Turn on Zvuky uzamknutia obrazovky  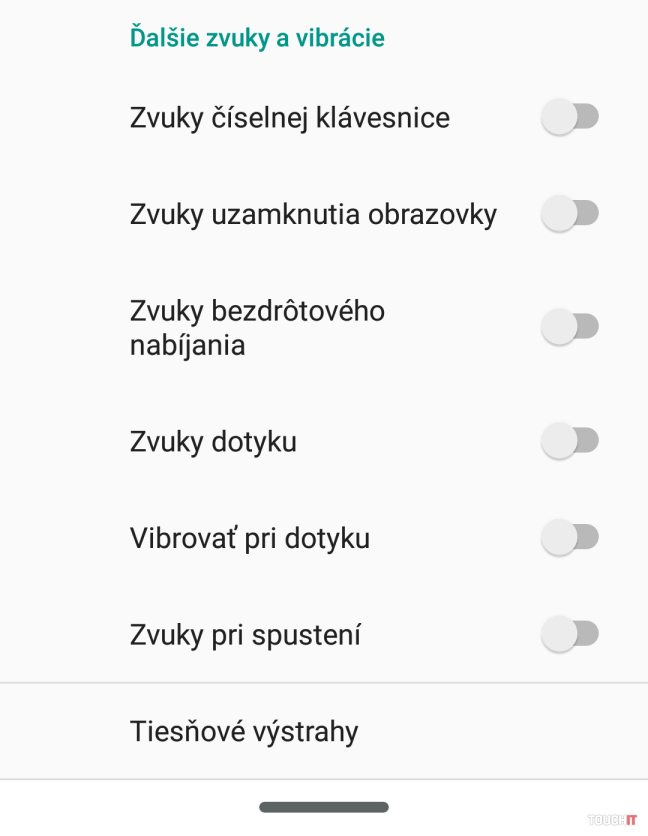[x=569, y=214]
